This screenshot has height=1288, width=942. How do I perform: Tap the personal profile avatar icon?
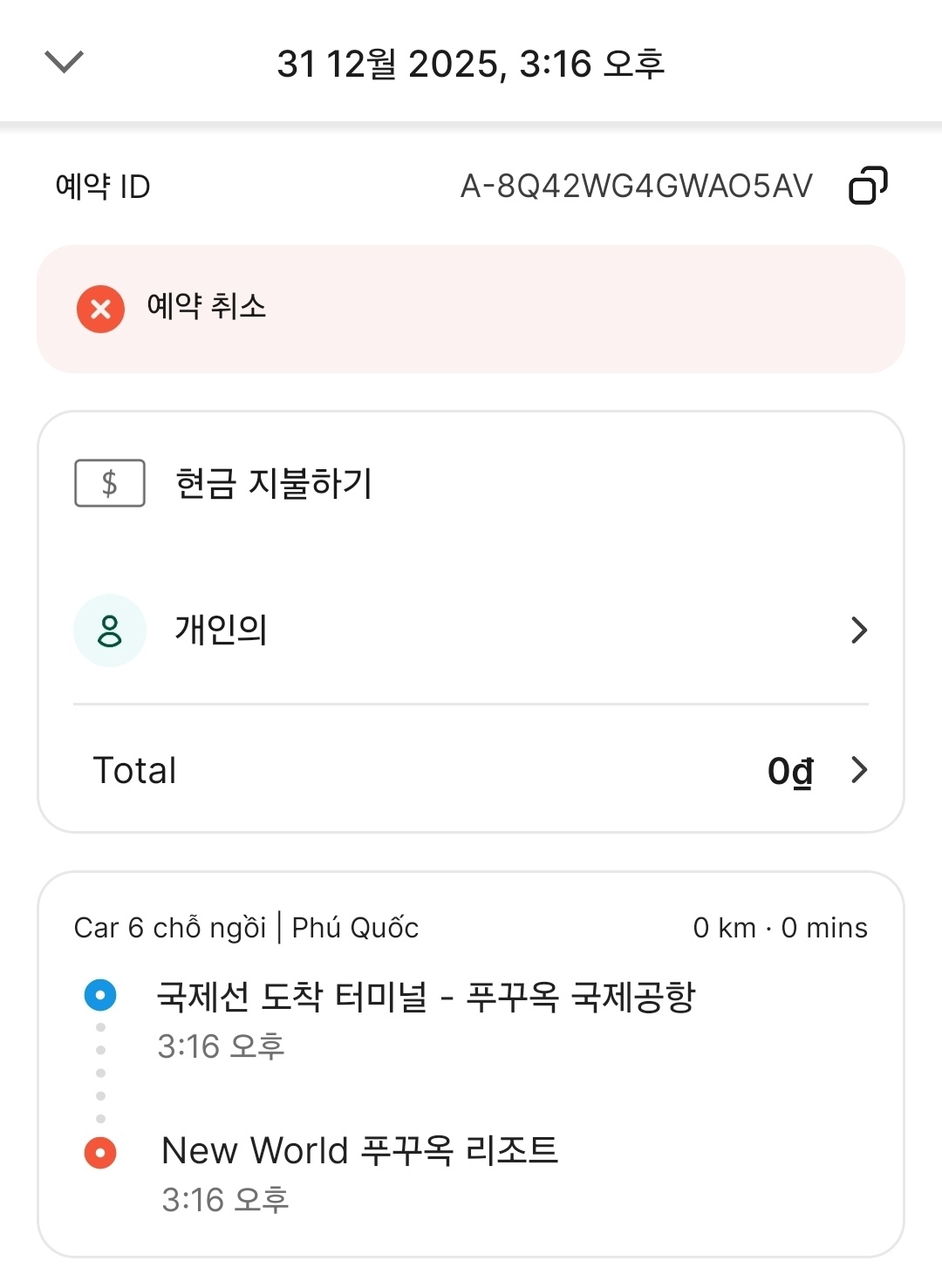109,630
